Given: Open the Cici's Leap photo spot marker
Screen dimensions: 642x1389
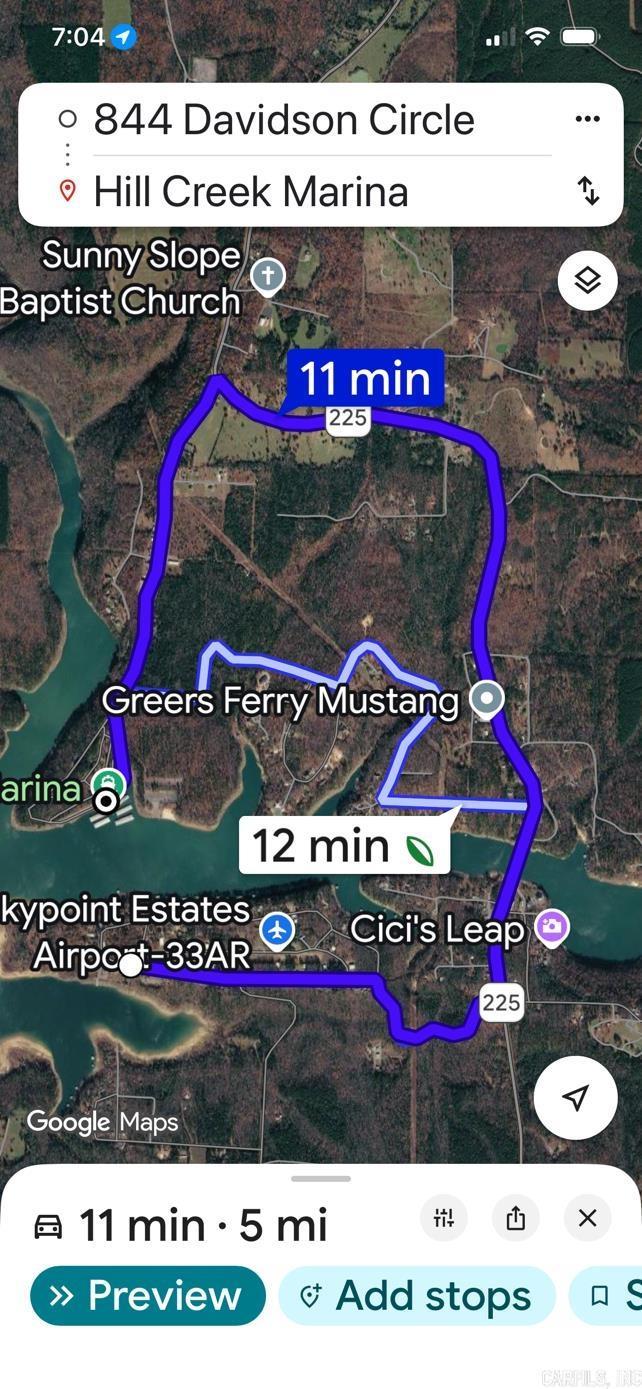Looking at the screenshot, I should [551, 927].
